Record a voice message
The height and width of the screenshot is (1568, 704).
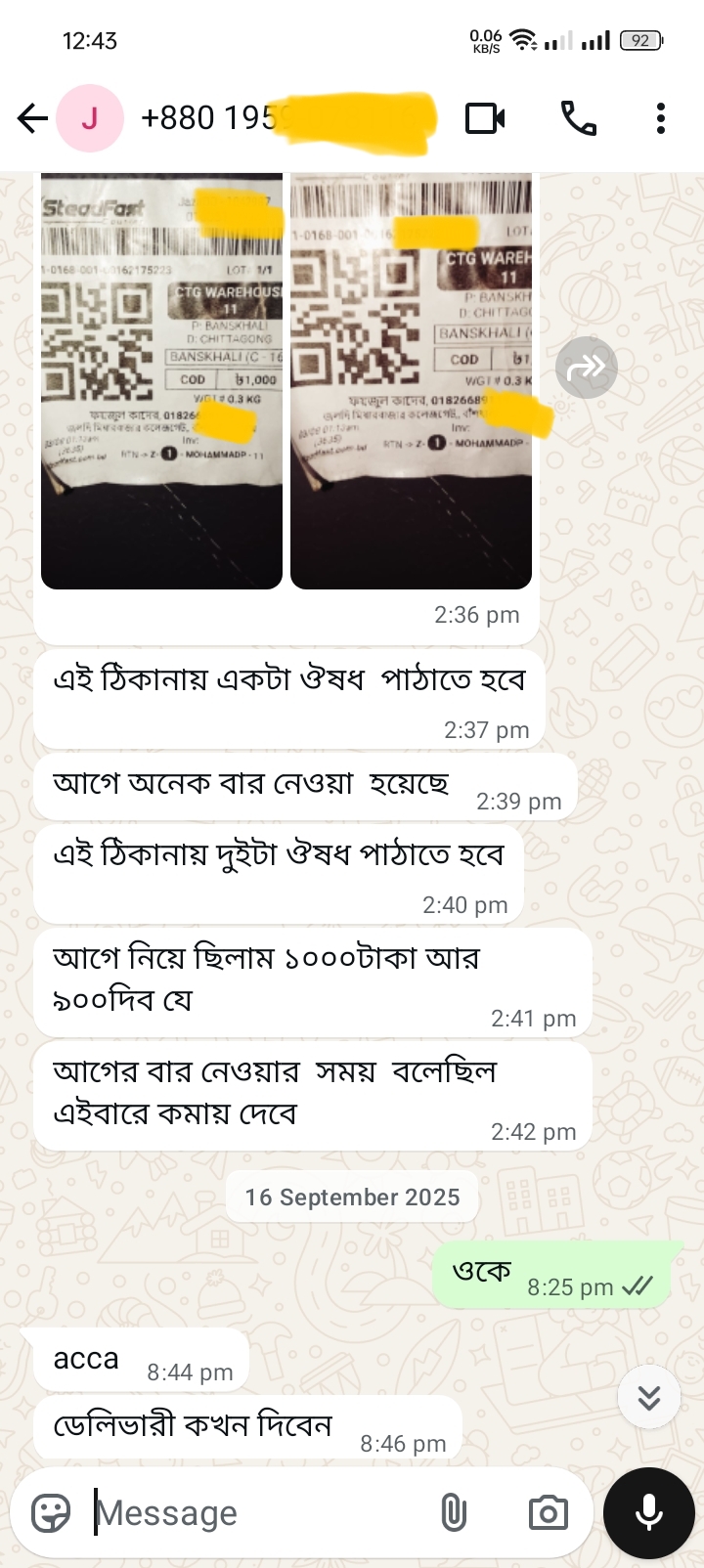(x=649, y=1513)
